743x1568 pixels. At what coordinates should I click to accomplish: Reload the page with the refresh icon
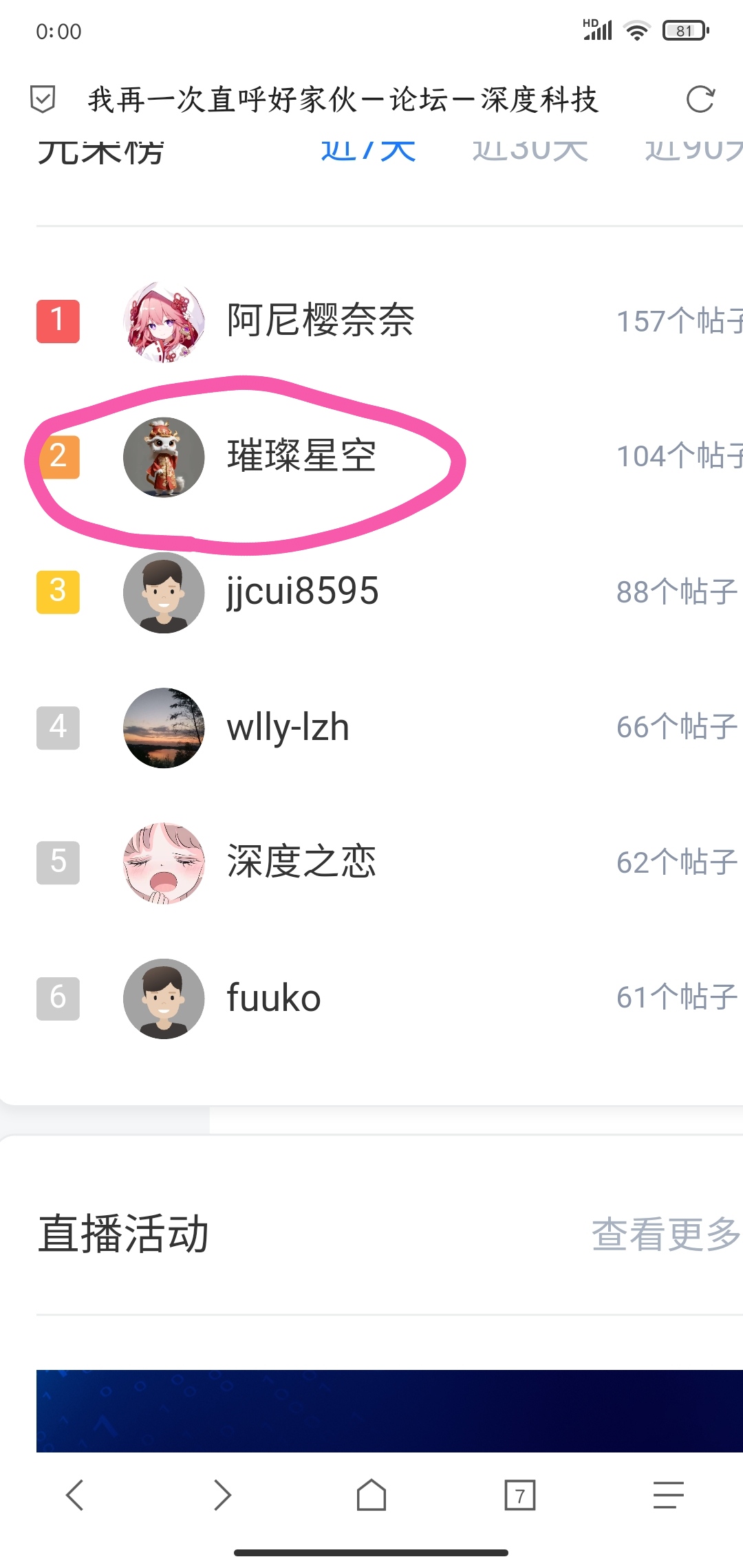click(x=700, y=100)
